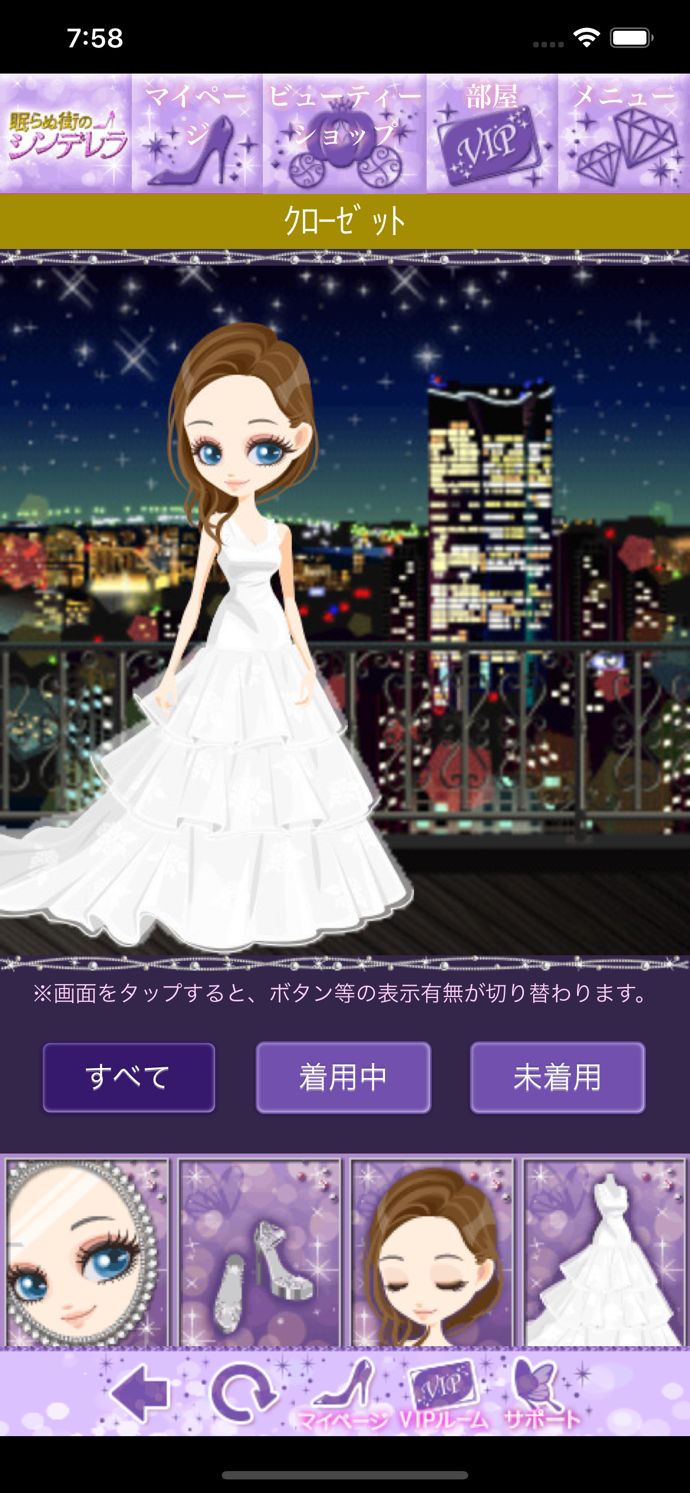Pick the brown hairstyle item

click(432, 1253)
